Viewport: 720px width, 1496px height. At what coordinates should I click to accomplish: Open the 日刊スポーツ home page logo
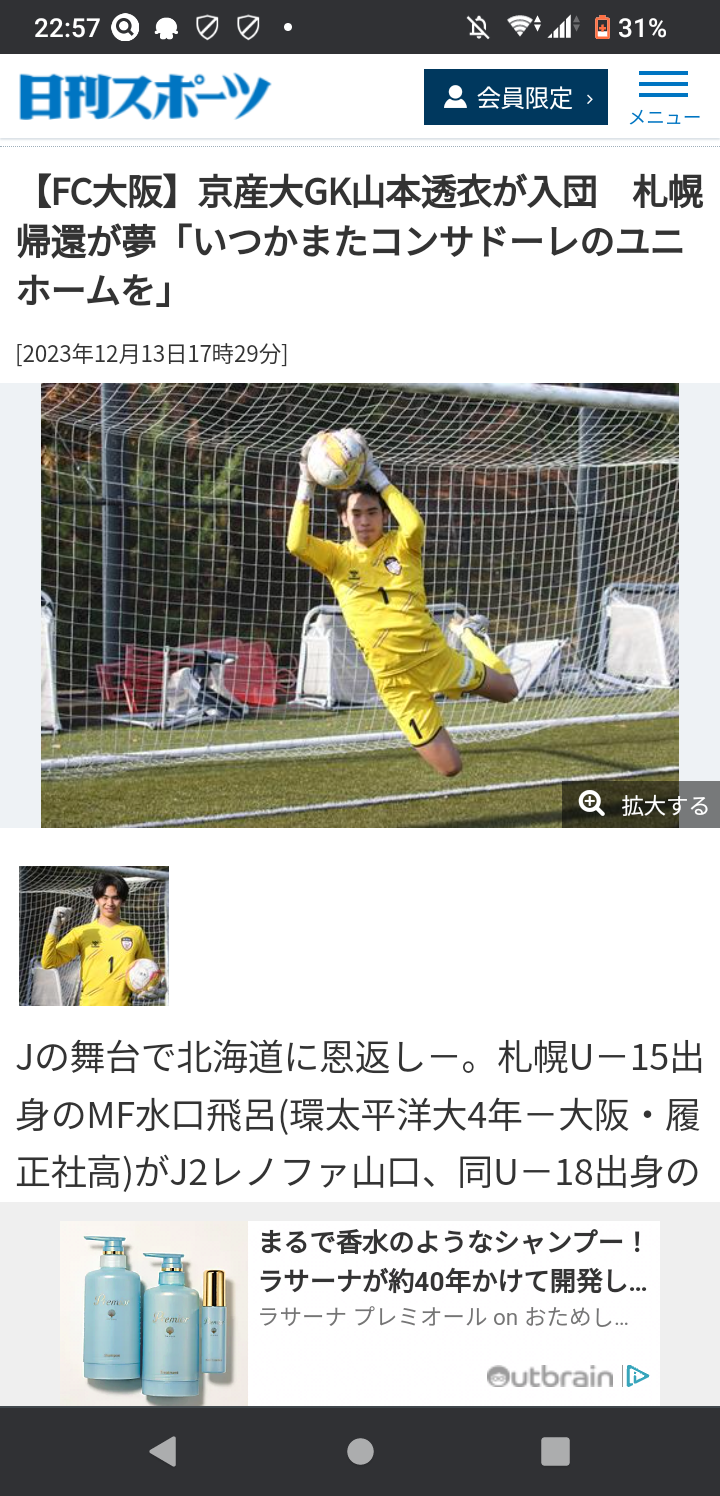tap(145, 97)
